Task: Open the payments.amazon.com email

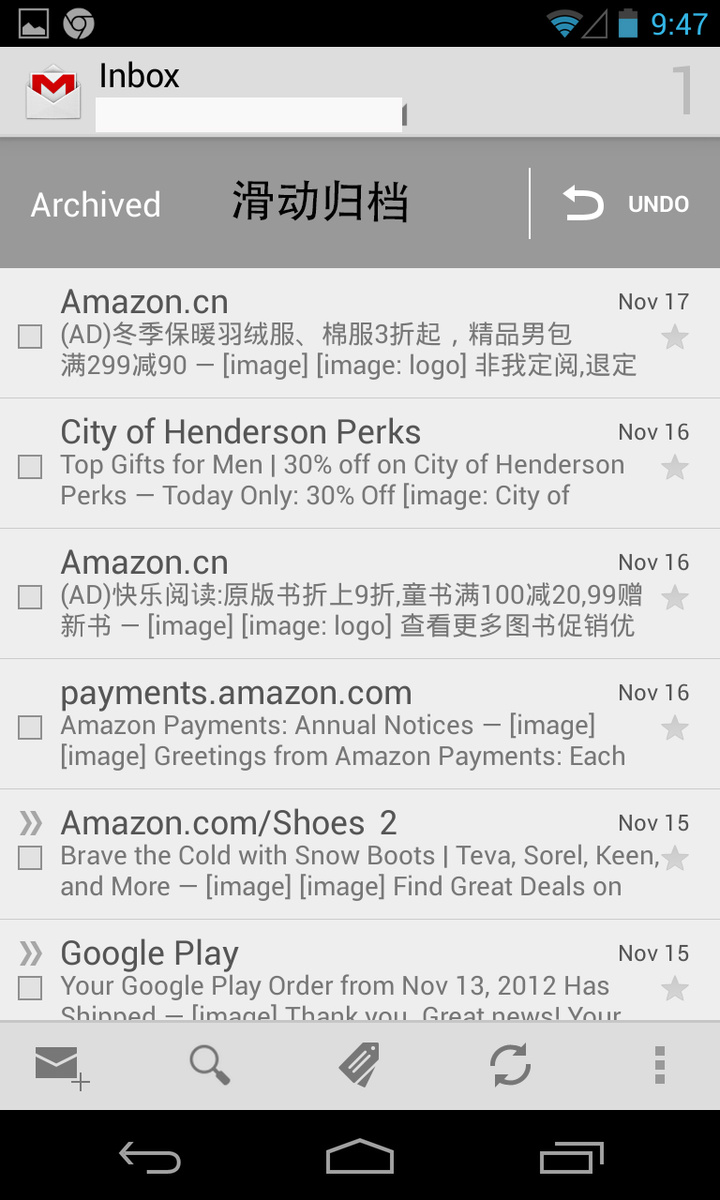Action: tap(340, 724)
